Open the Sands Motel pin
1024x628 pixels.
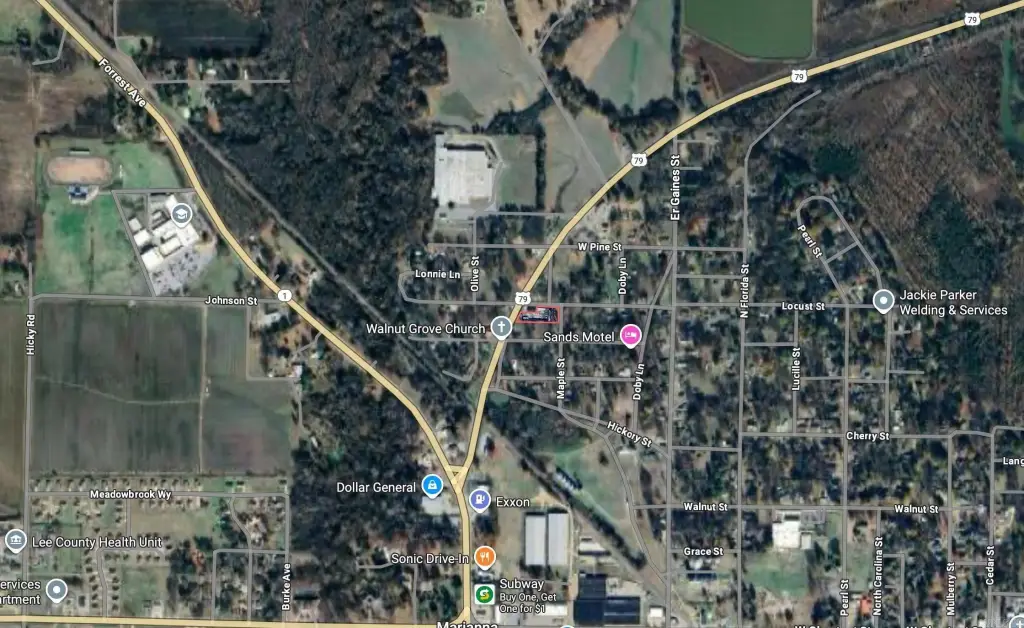pyautogui.click(x=631, y=336)
